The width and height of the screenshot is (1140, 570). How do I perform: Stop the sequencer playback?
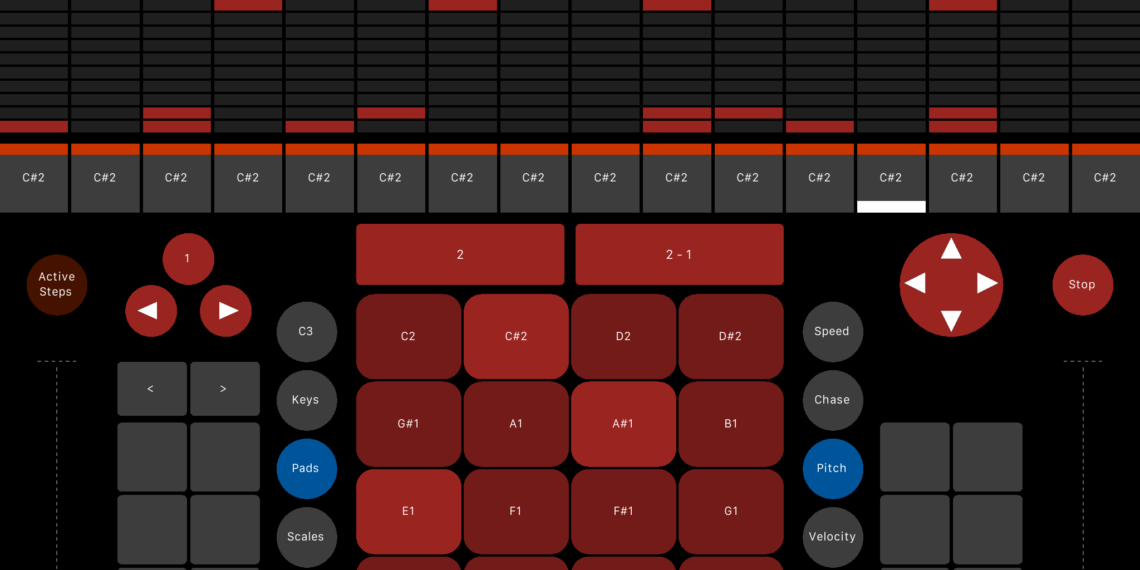tap(1082, 285)
